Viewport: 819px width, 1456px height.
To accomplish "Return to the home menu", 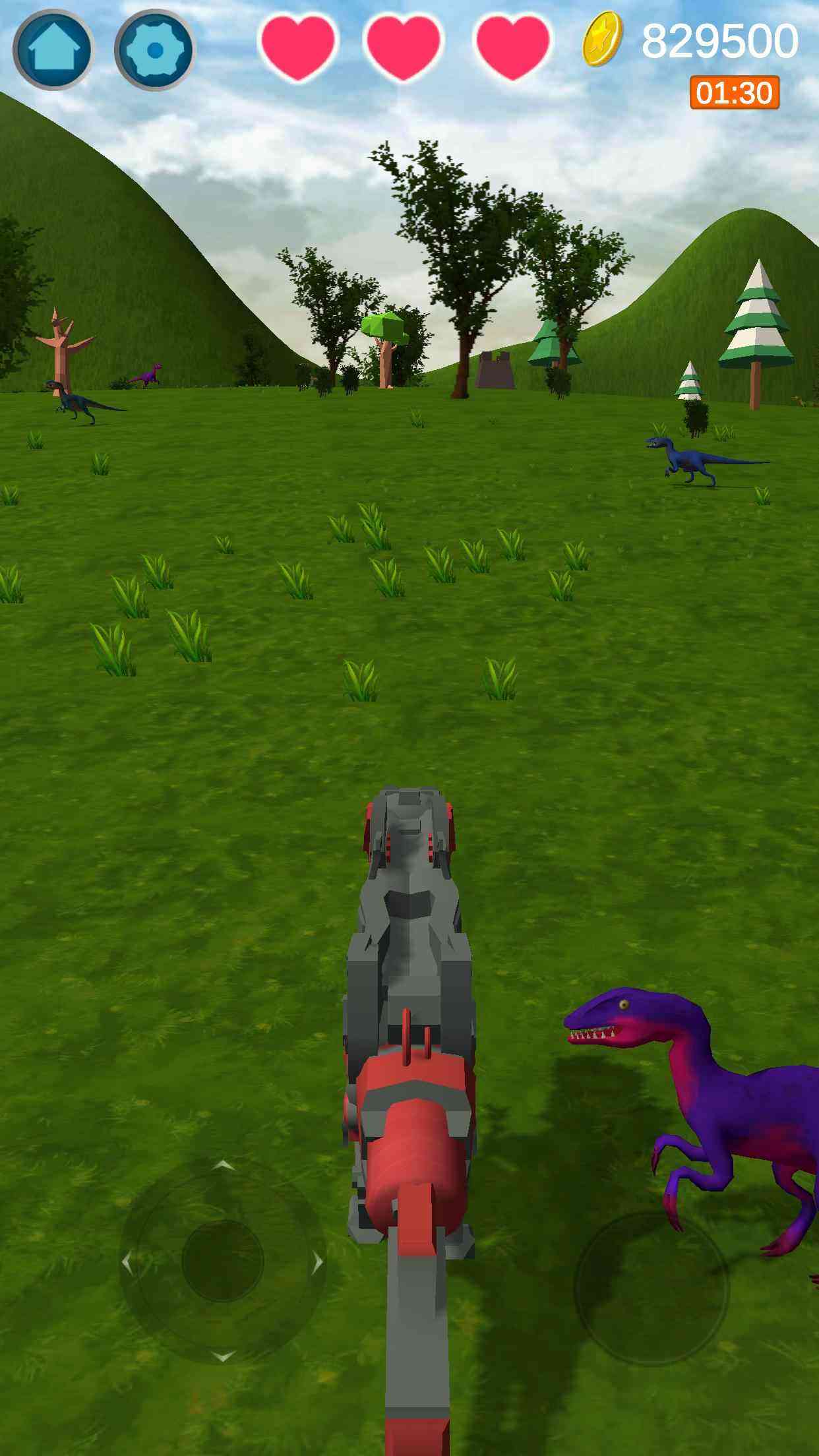I will pos(53,49).
